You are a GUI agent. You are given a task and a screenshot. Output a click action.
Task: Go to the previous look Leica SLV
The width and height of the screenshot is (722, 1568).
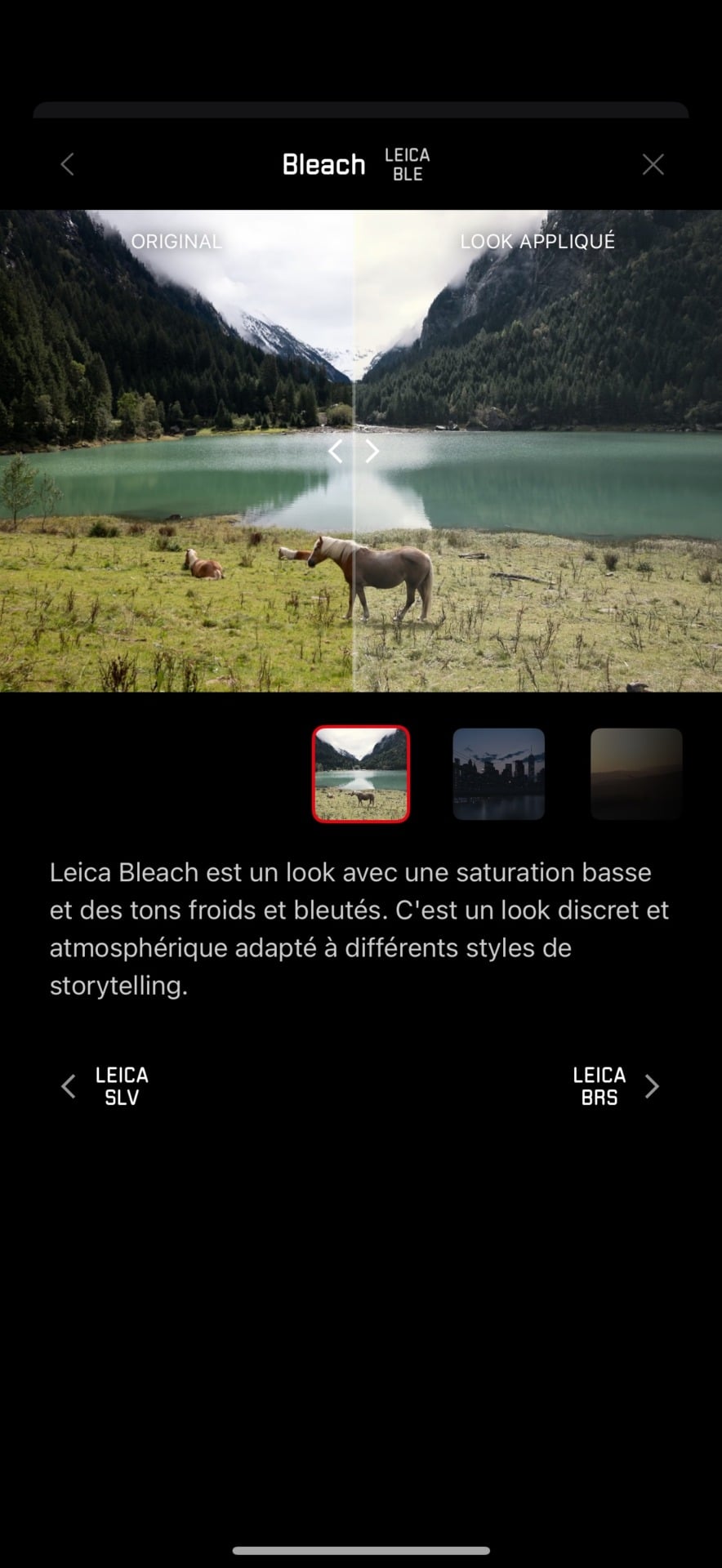coord(105,1086)
